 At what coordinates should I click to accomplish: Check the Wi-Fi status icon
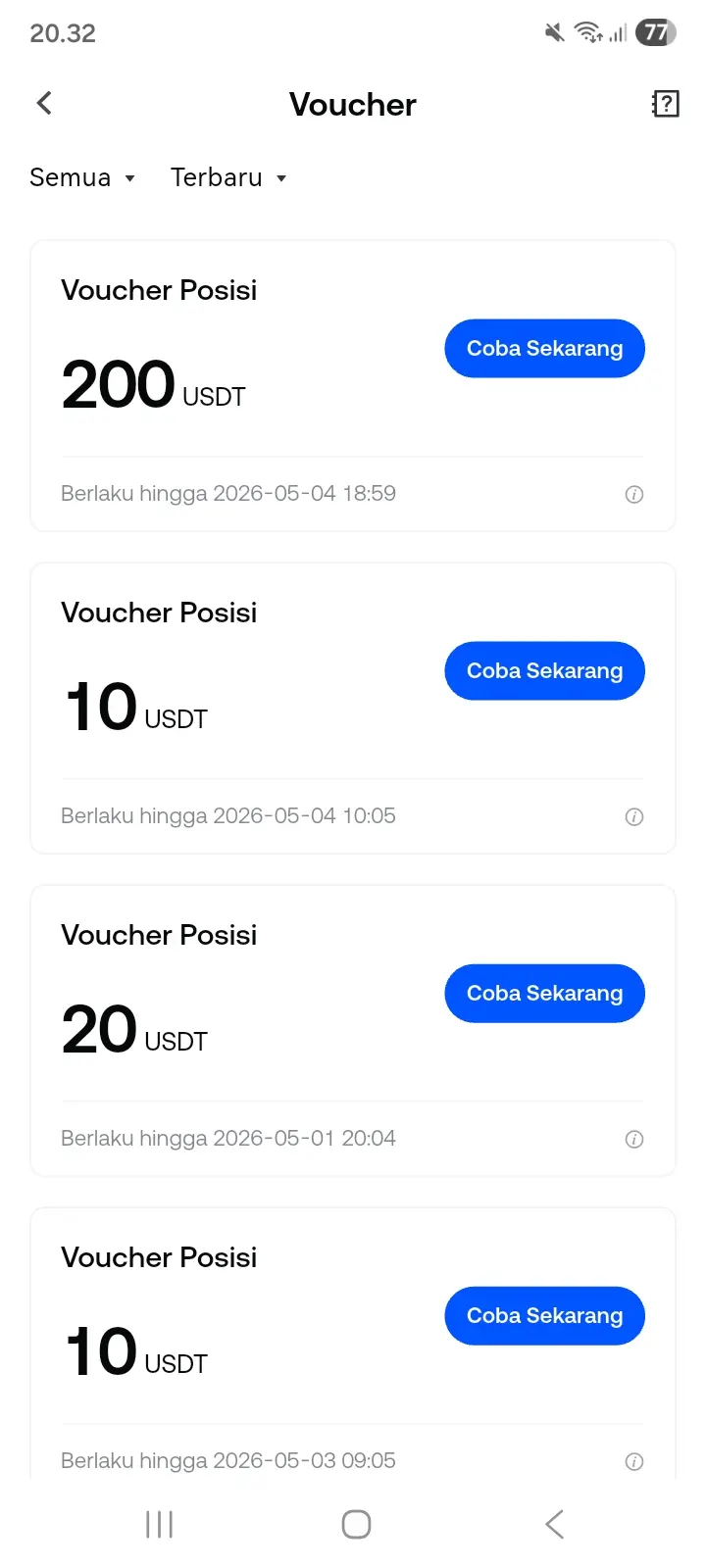point(587,32)
